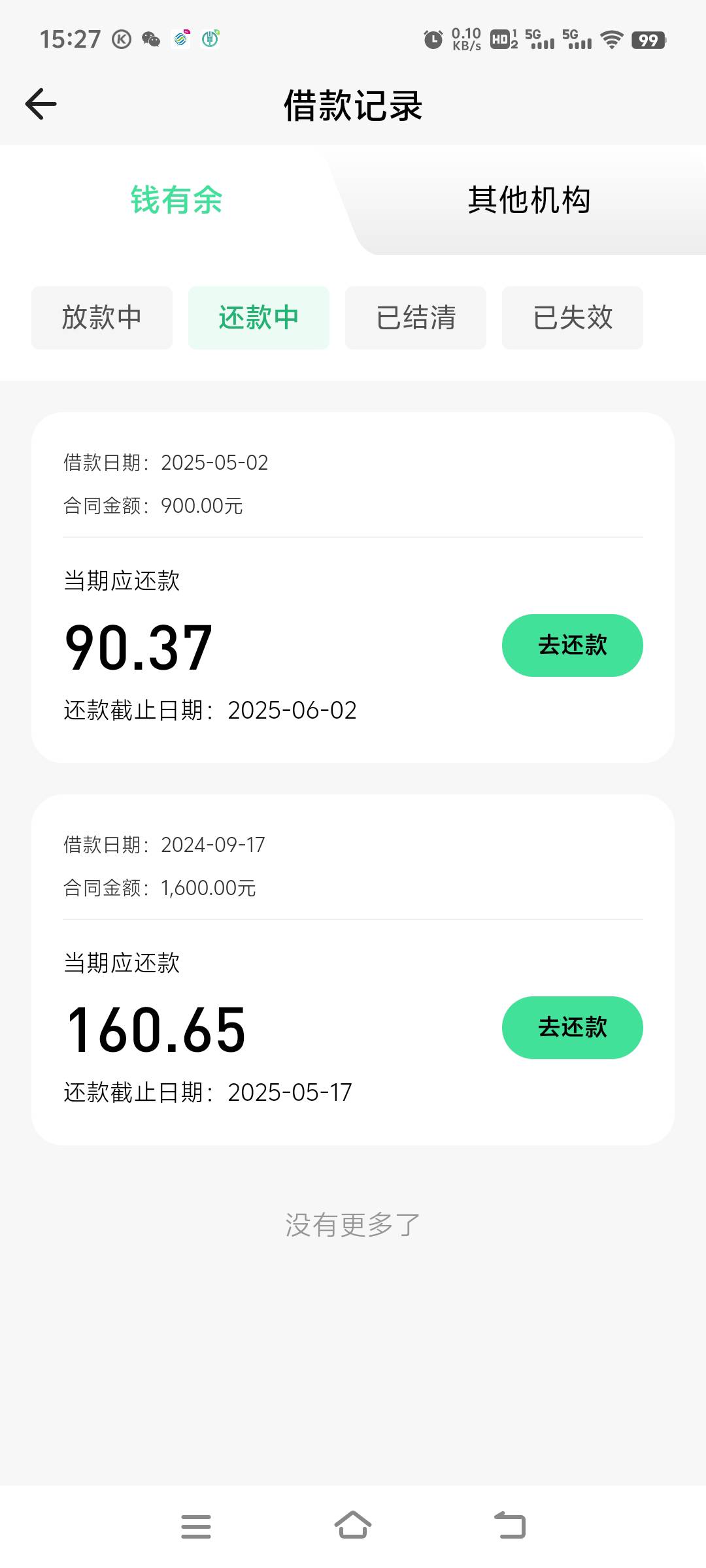This screenshot has height=1568, width=706.
Task: Go back using the top-left arrow
Action: pos(41,105)
